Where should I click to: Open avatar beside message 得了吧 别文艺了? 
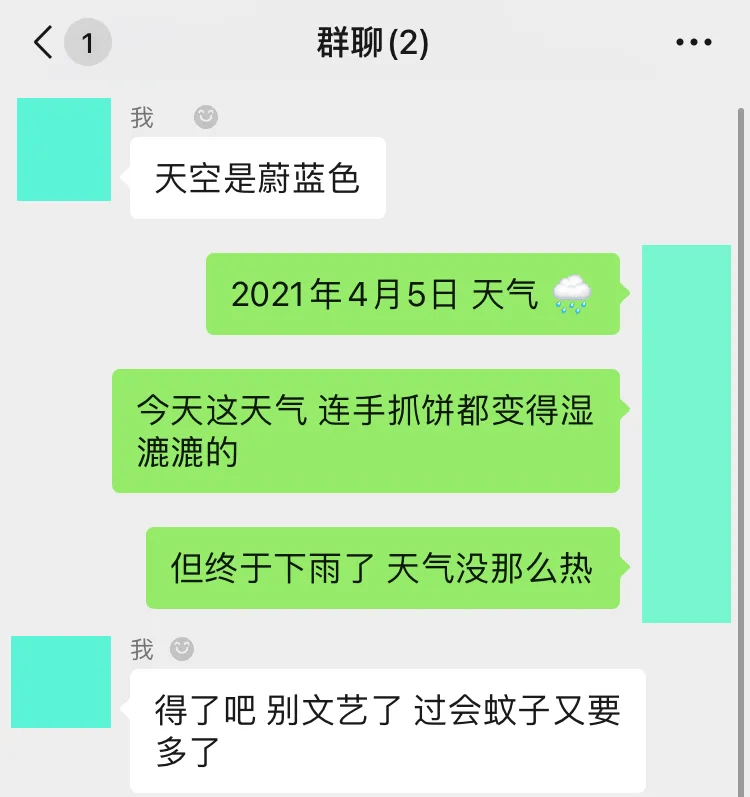(x=60, y=681)
